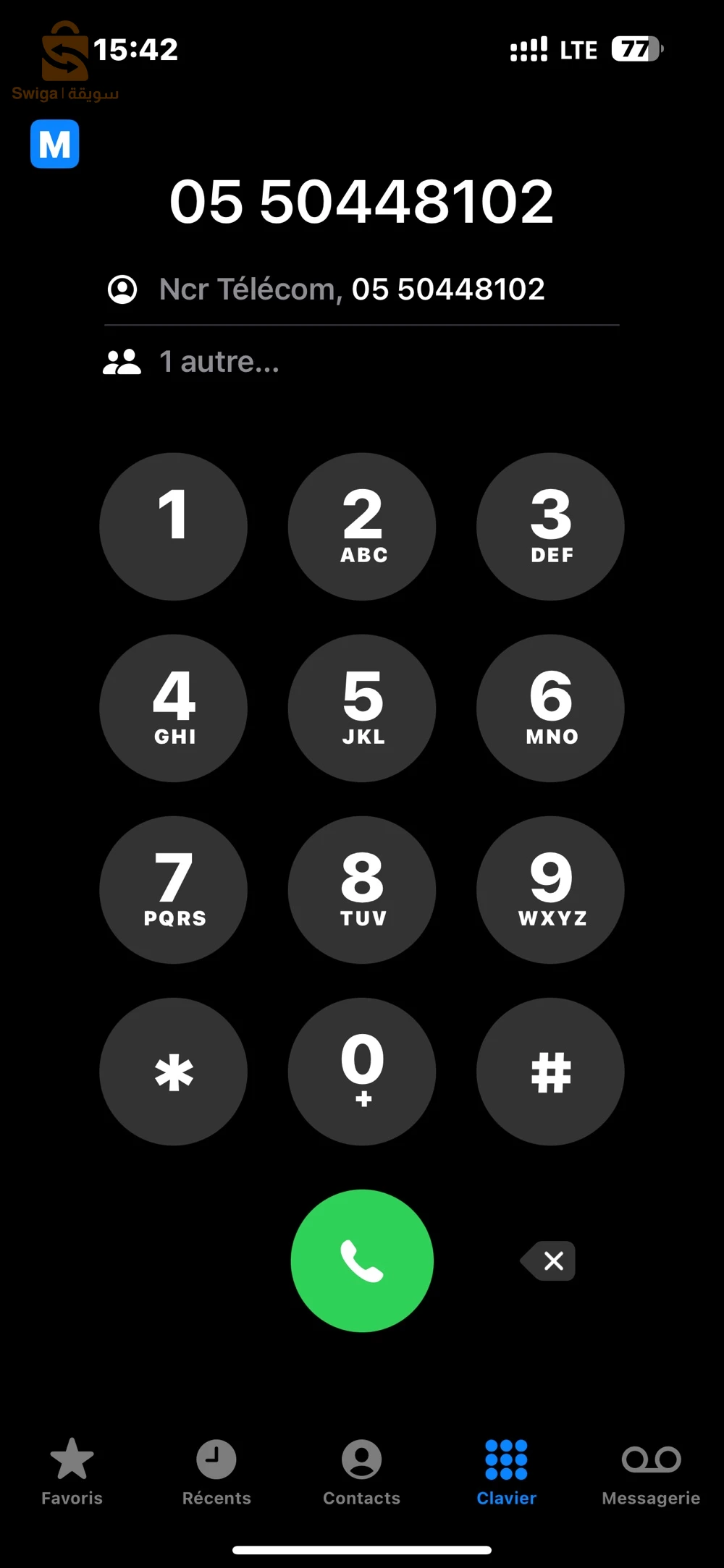This screenshot has height=1568, width=724.
Task: Tap the 2 ABC key
Action: click(362, 527)
